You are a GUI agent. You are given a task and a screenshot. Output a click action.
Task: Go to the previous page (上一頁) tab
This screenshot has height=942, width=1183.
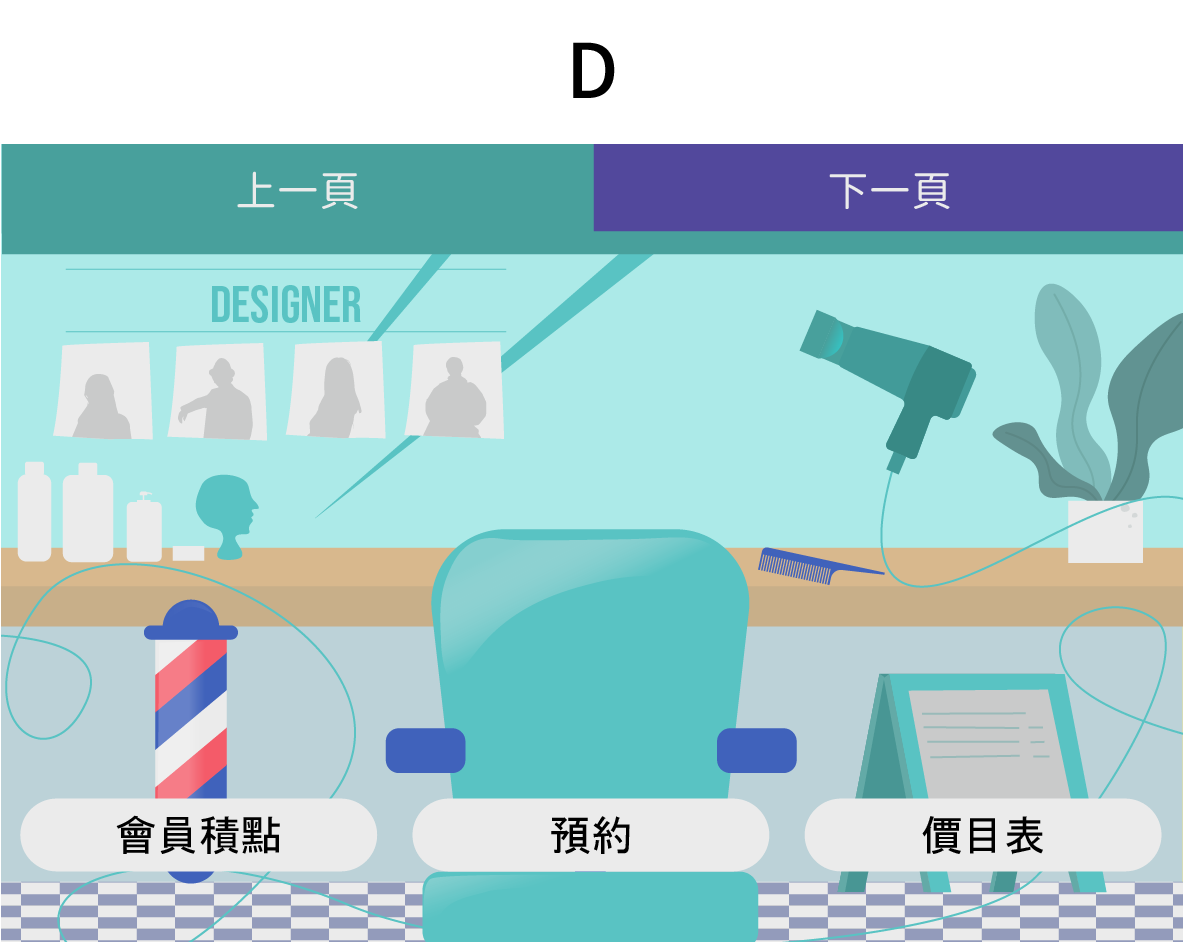[x=297, y=190]
